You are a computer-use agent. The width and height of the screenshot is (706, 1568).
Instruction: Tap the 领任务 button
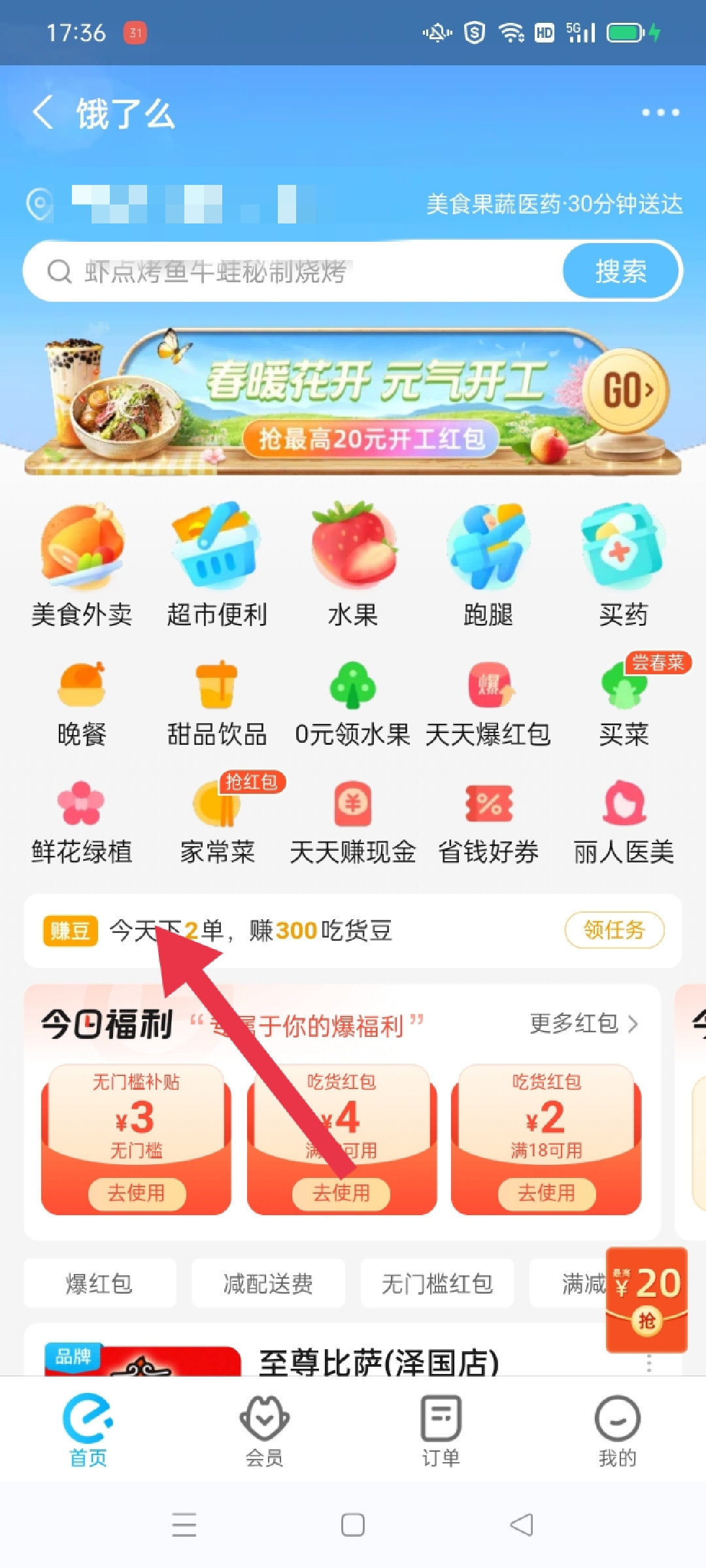tap(614, 930)
